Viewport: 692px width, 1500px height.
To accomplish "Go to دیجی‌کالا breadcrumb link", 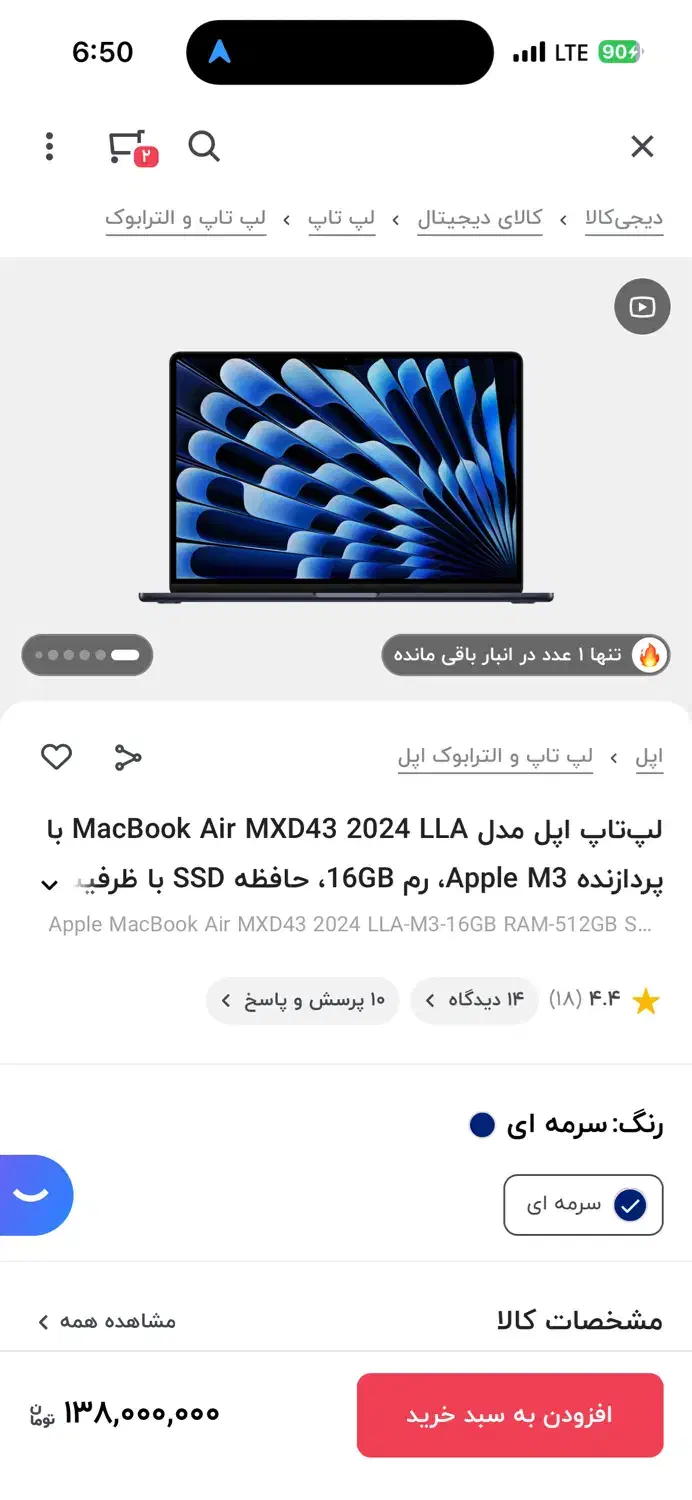I will click(x=624, y=219).
